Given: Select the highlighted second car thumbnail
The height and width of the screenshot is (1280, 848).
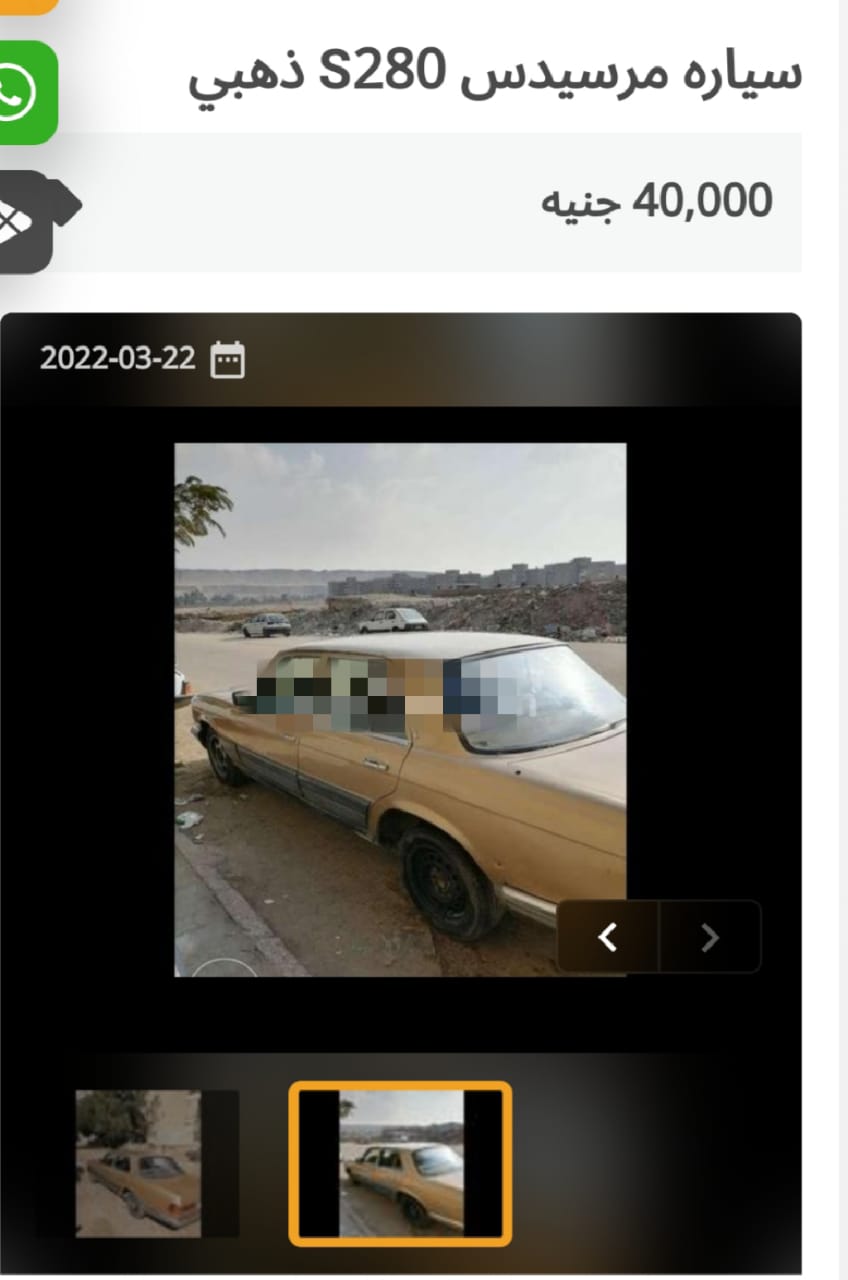Looking at the screenshot, I should (x=400, y=1163).
